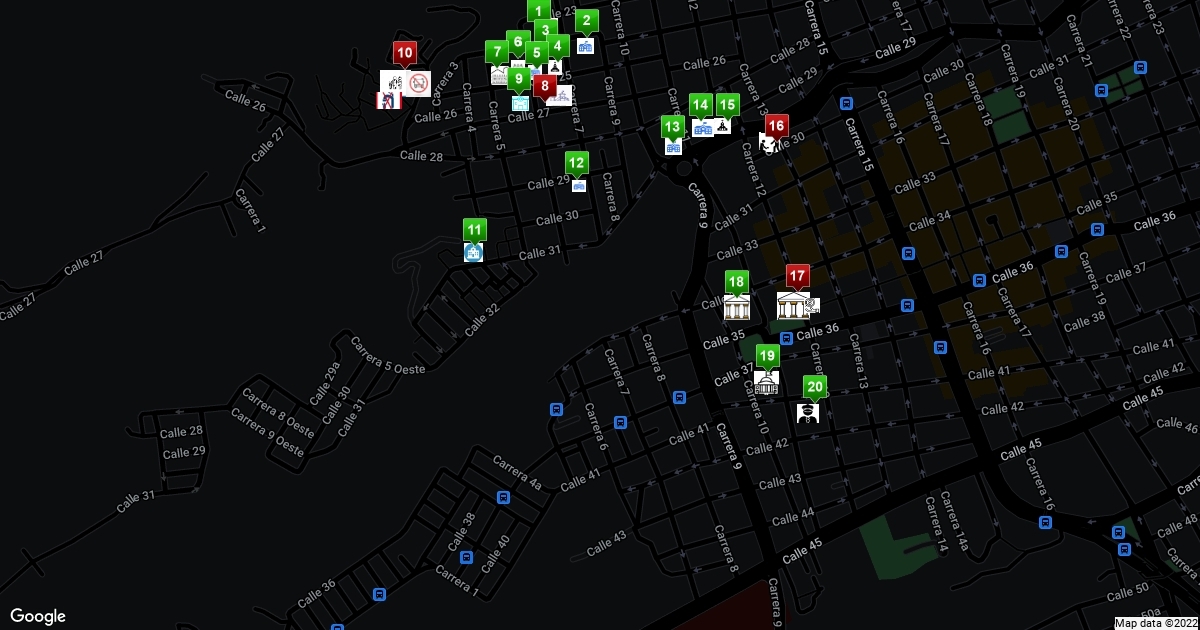Open map marker number 11
The image size is (1200, 630).
(x=475, y=230)
